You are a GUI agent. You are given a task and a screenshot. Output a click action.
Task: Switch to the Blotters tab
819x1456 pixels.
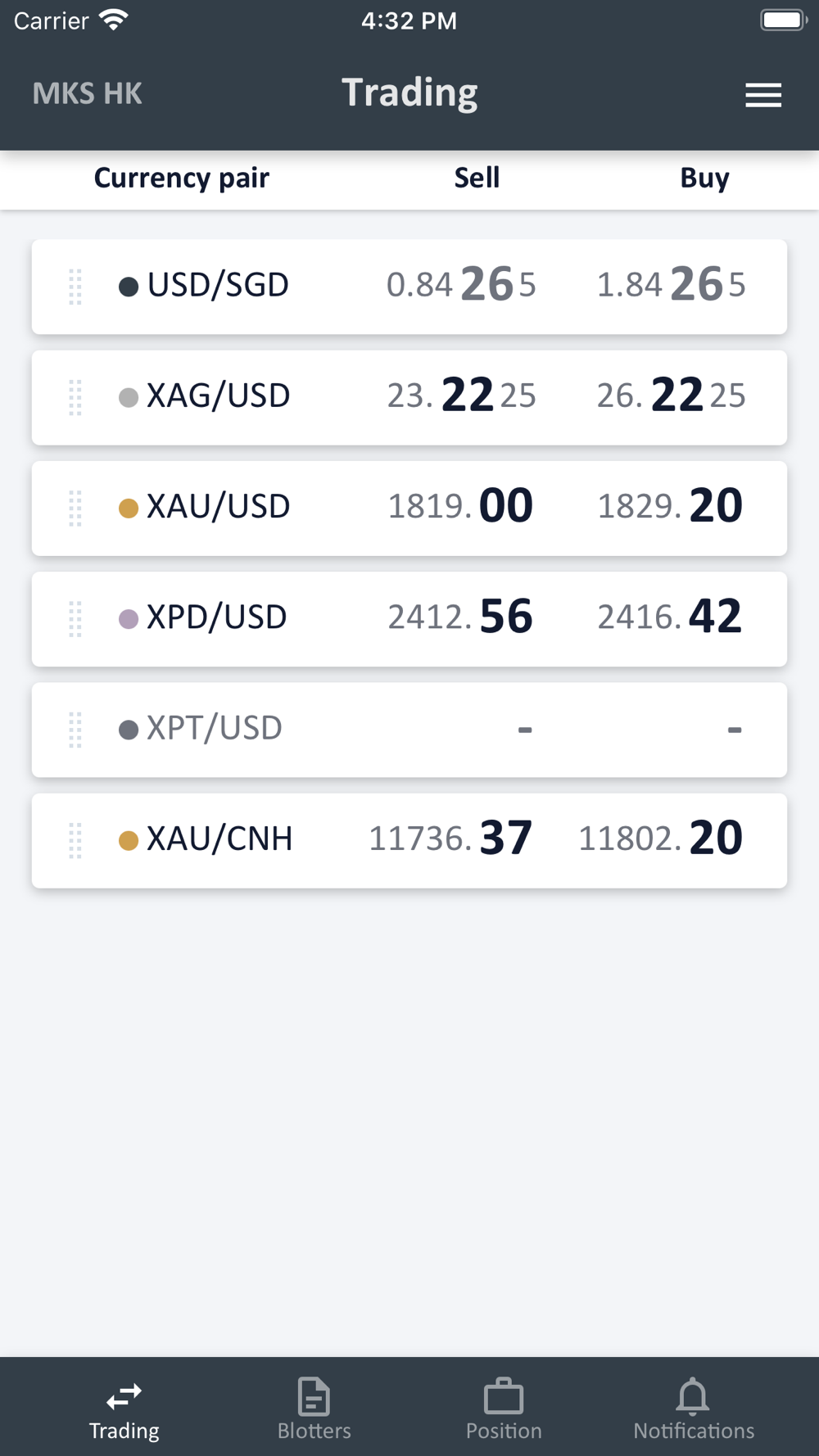pyautogui.click(x=314, y=1408)
